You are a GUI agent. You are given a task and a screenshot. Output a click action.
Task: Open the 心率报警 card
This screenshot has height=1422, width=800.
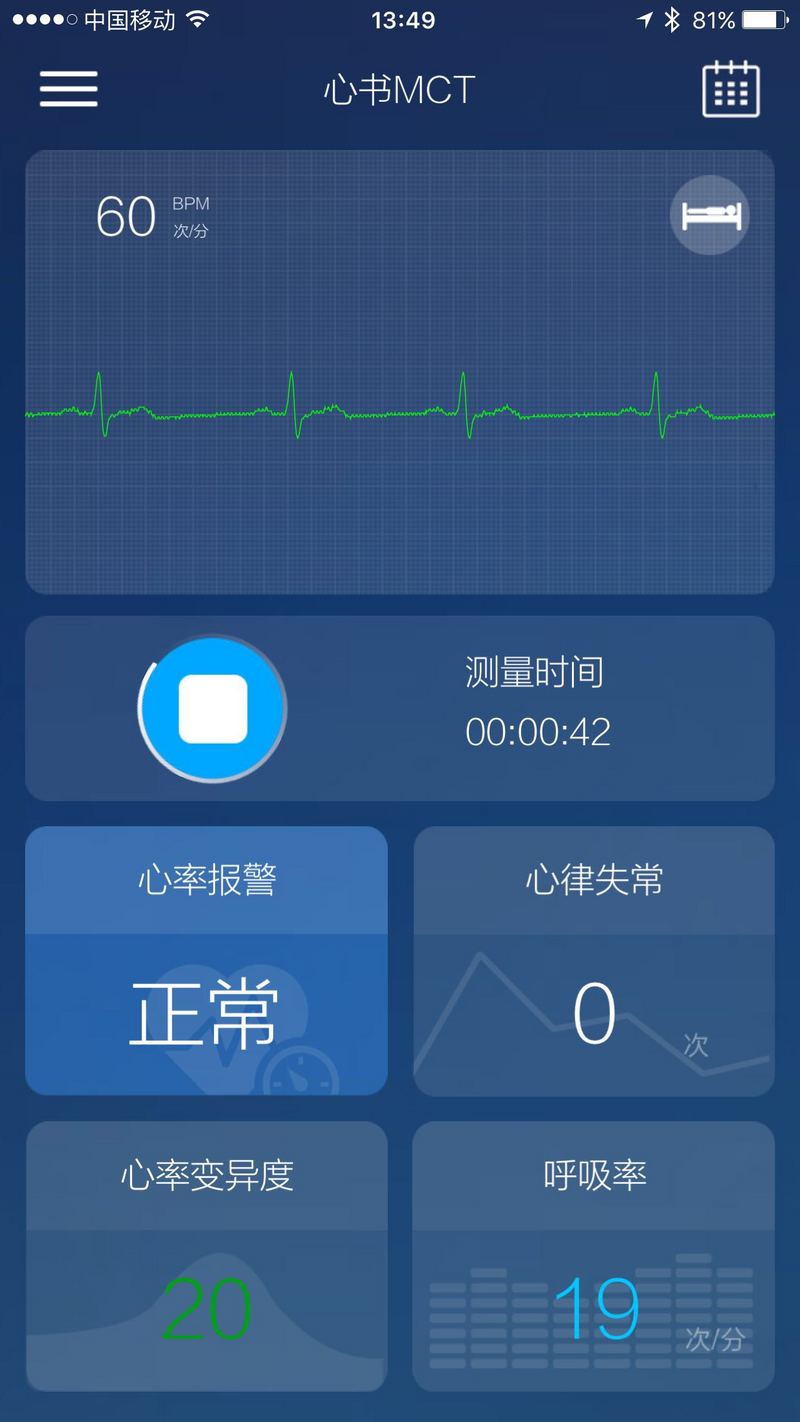point(206,960)
